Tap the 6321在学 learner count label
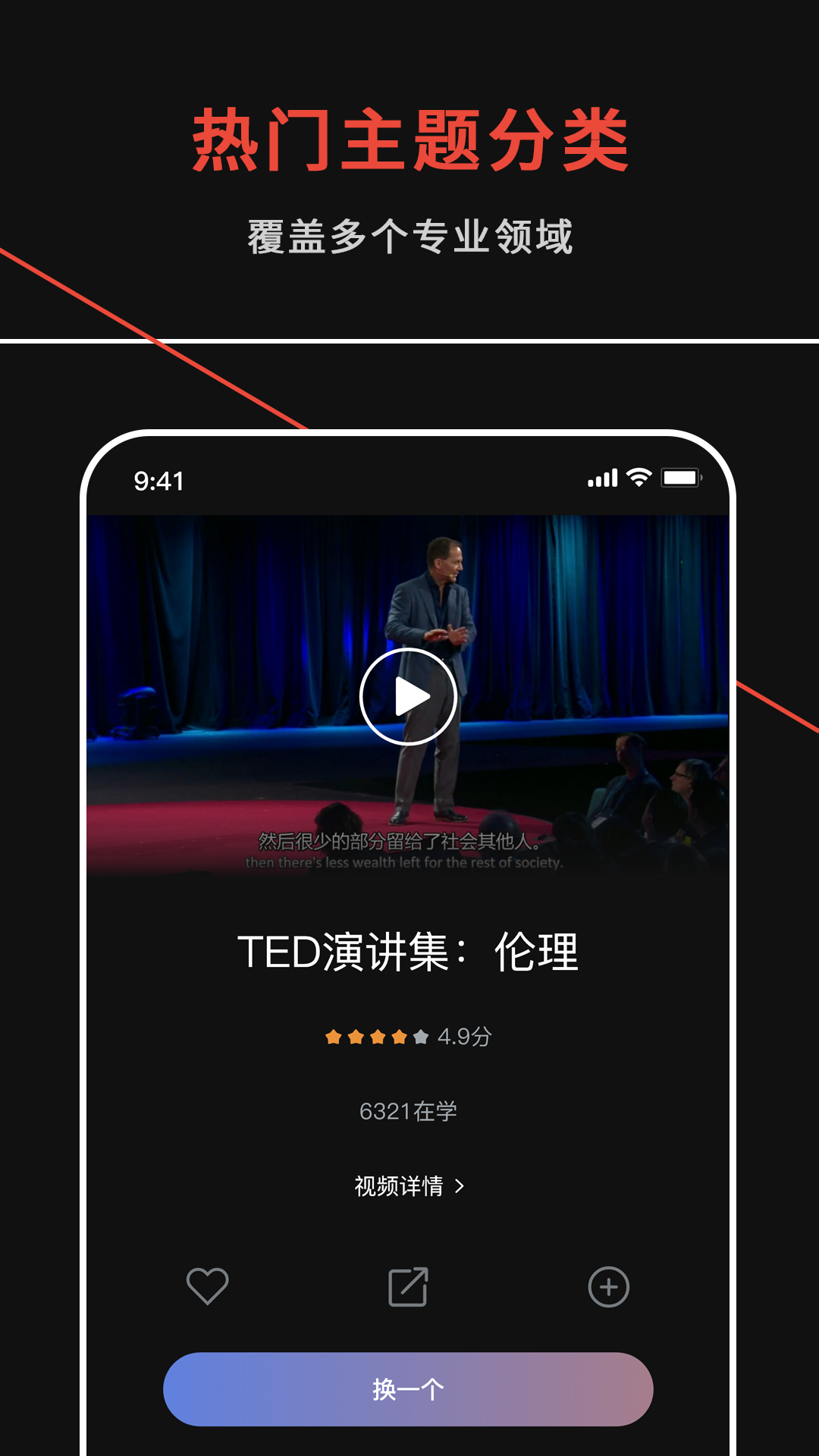819x1456 pixels. tap(409, 1109)
